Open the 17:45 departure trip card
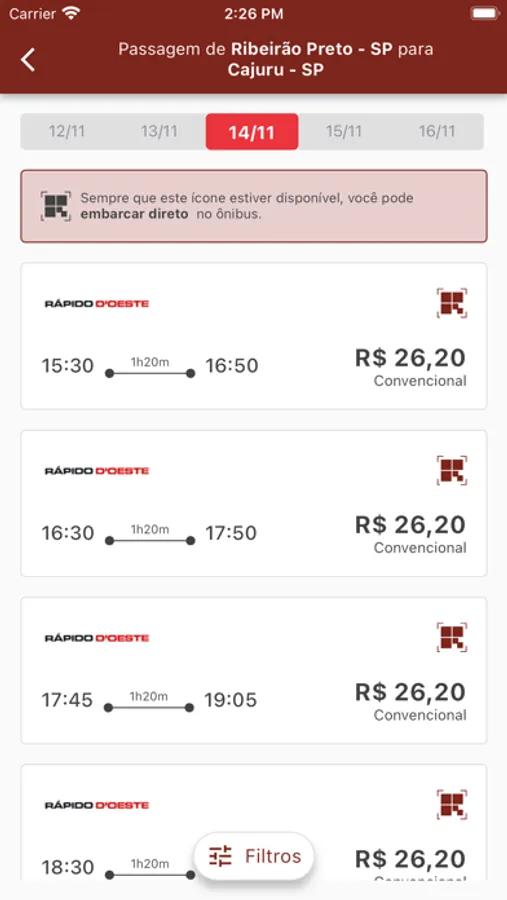Viewport: 507px width, 900px height. (254, 670)
